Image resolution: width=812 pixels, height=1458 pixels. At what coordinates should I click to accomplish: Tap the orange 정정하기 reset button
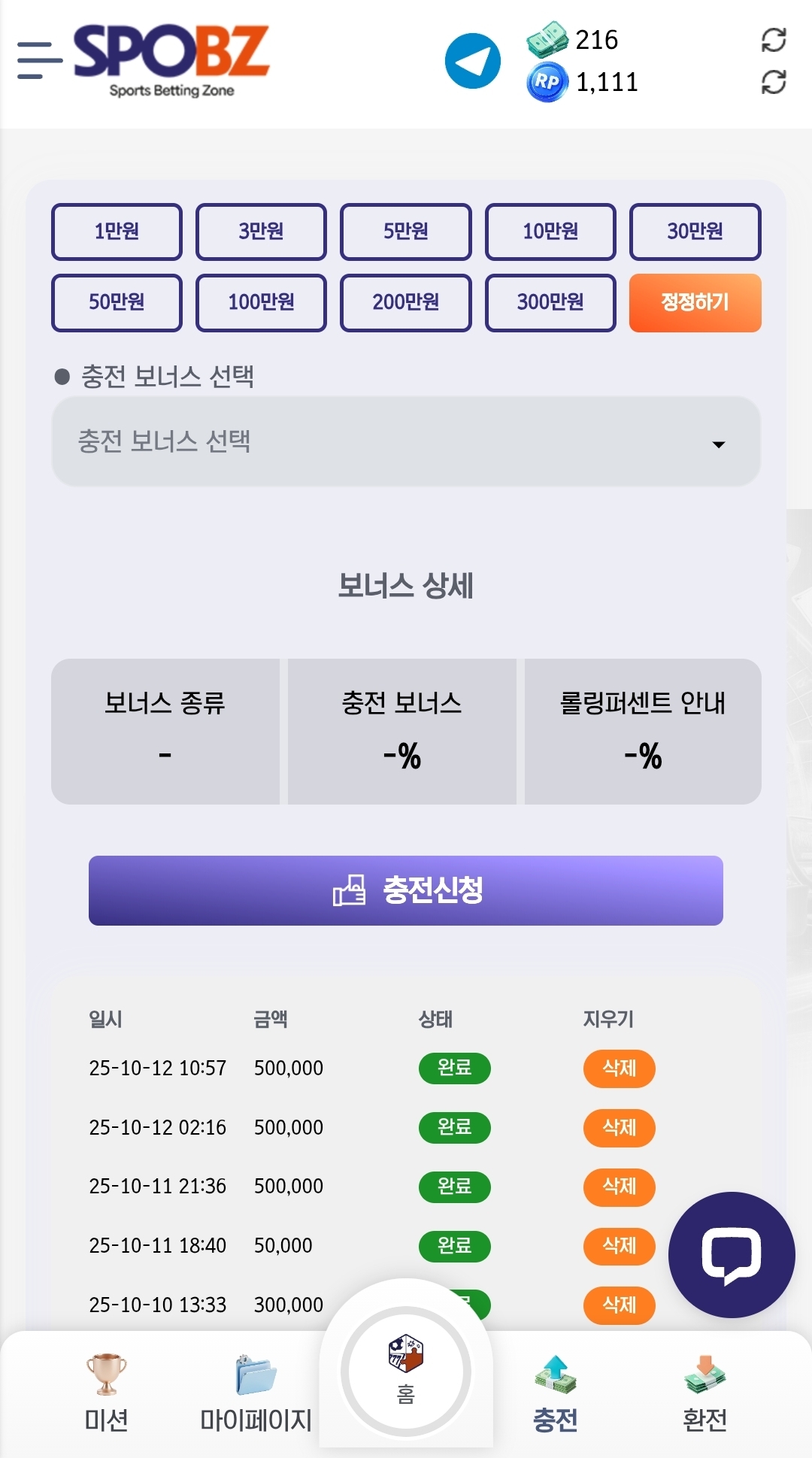695,302
